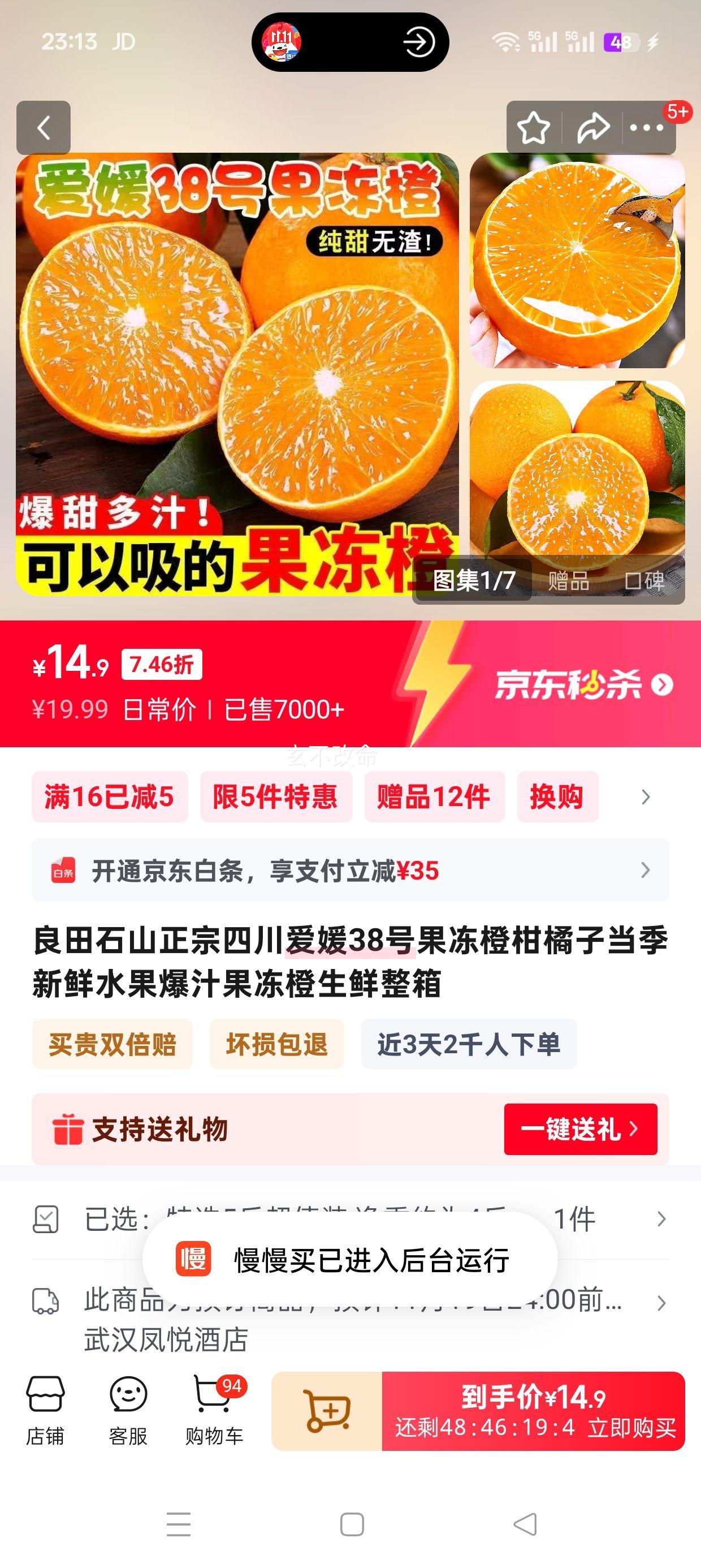Open the main 爱媛38号果冻橙 product image

pos(237,365)
